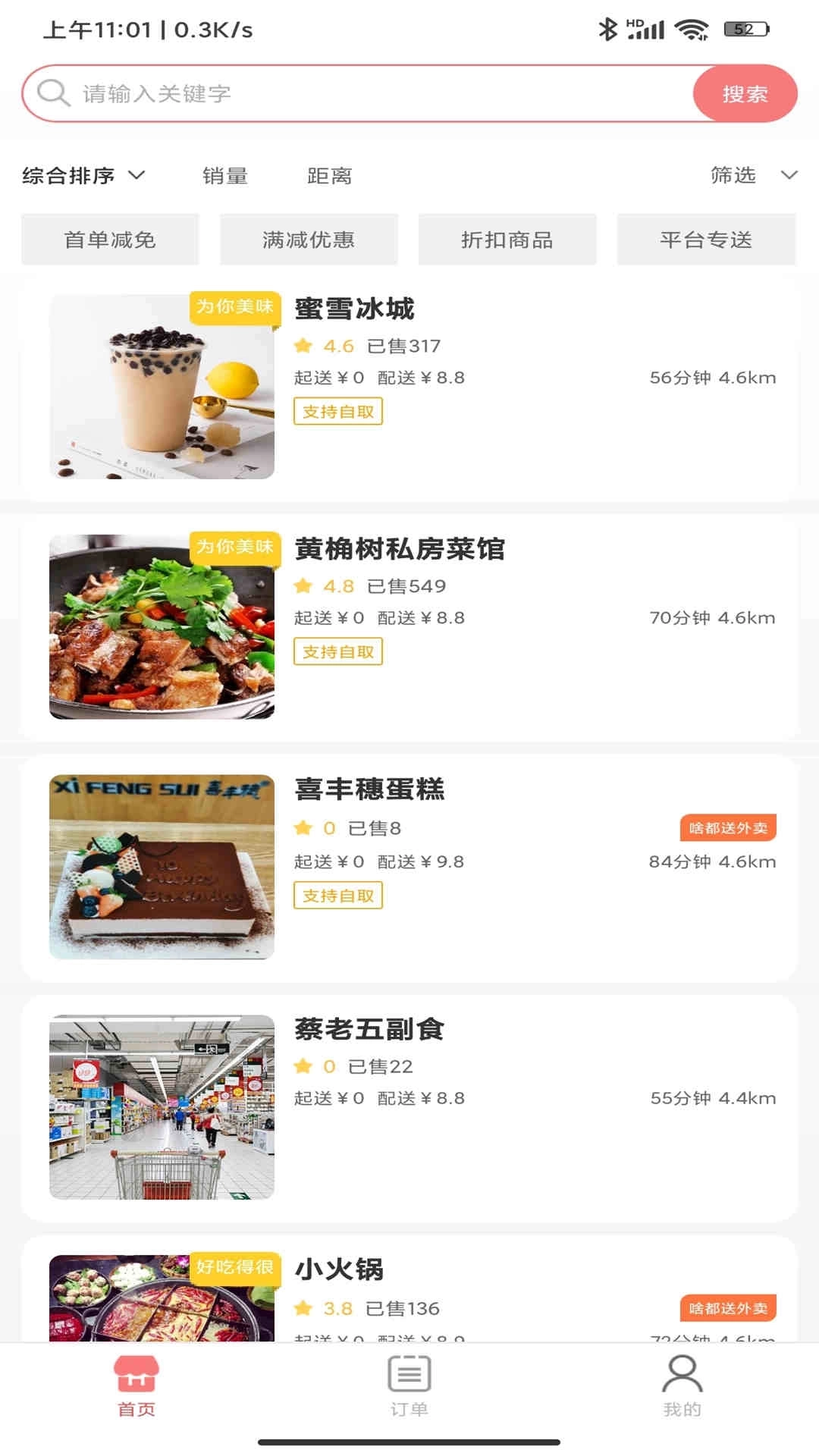Enable the 满减优惠 filter
Image resolution: width=819 pixels, height=1456 pixels.
click(x=309, y=239)
